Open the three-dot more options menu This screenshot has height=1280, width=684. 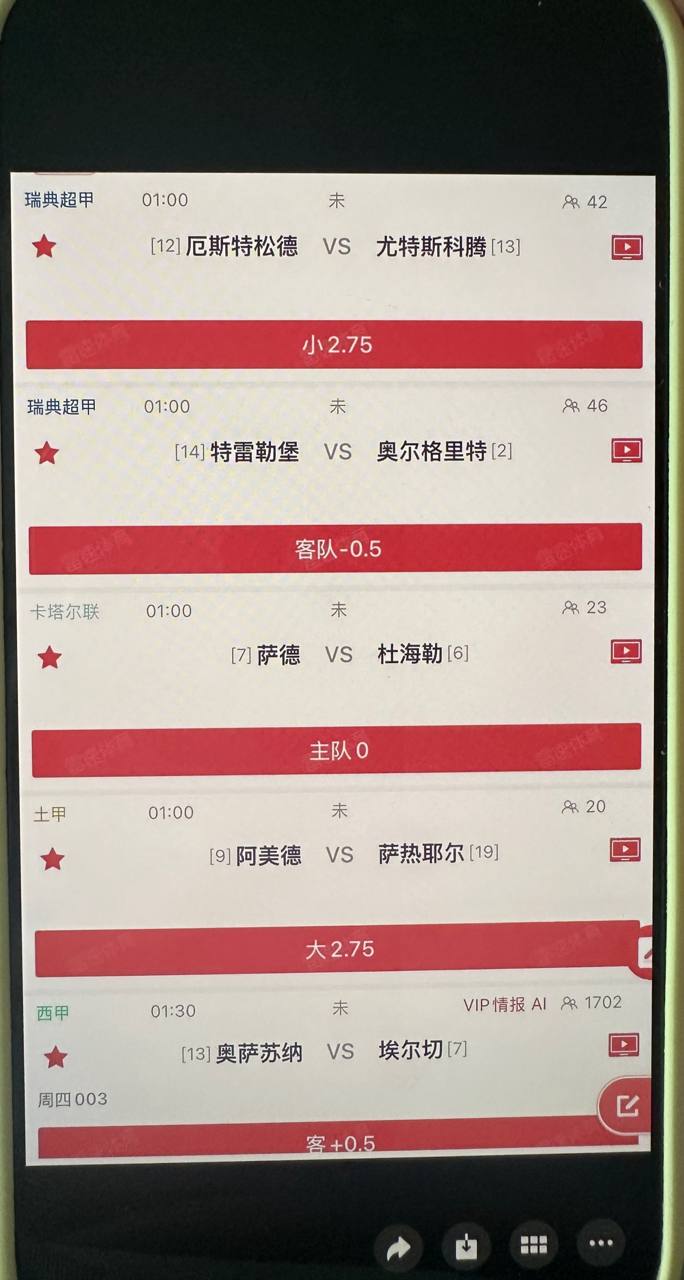pyautogui.click(x=600, y=1245)
